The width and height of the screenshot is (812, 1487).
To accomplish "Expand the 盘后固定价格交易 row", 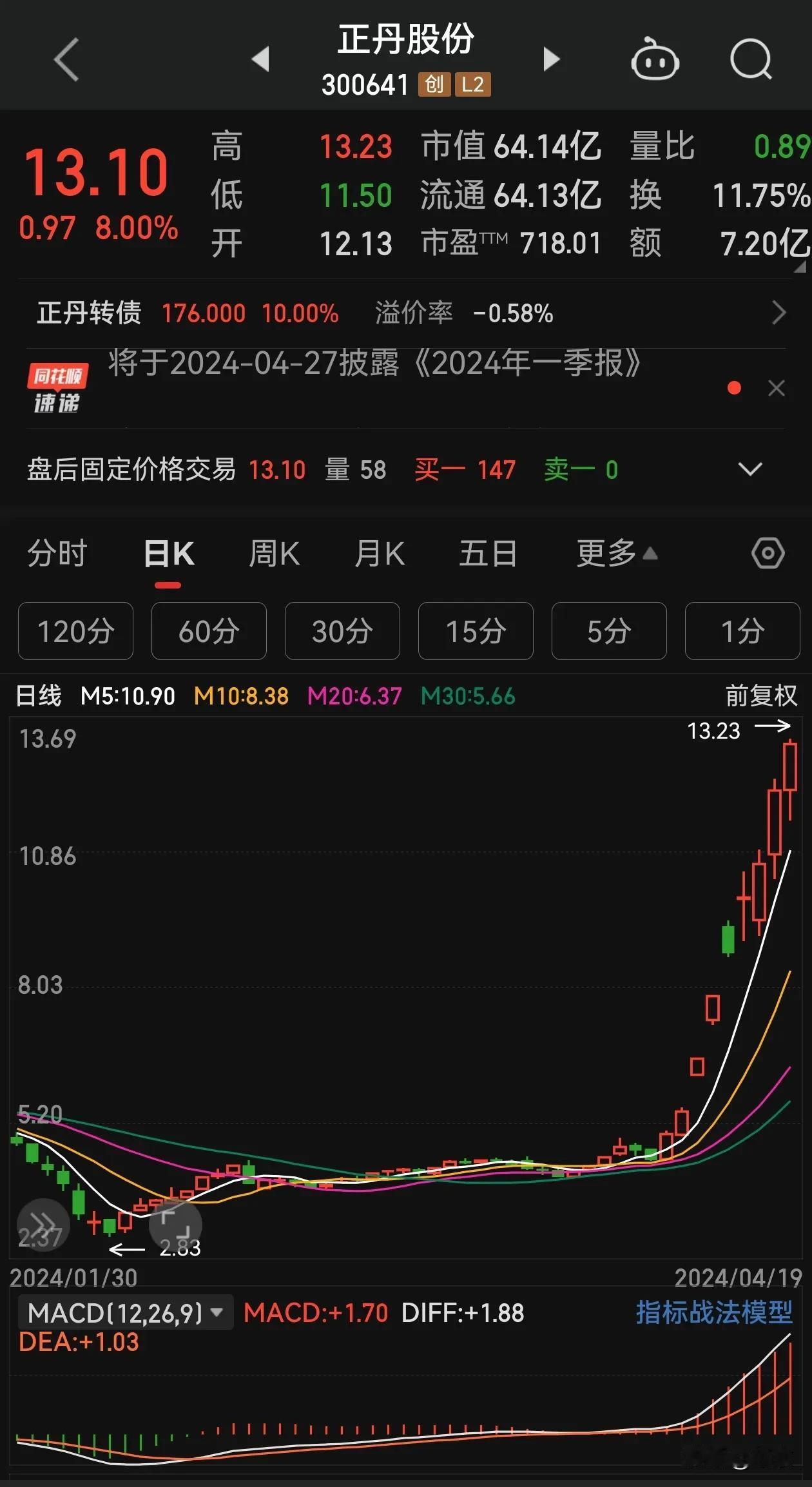I will (x=749, y=469).
